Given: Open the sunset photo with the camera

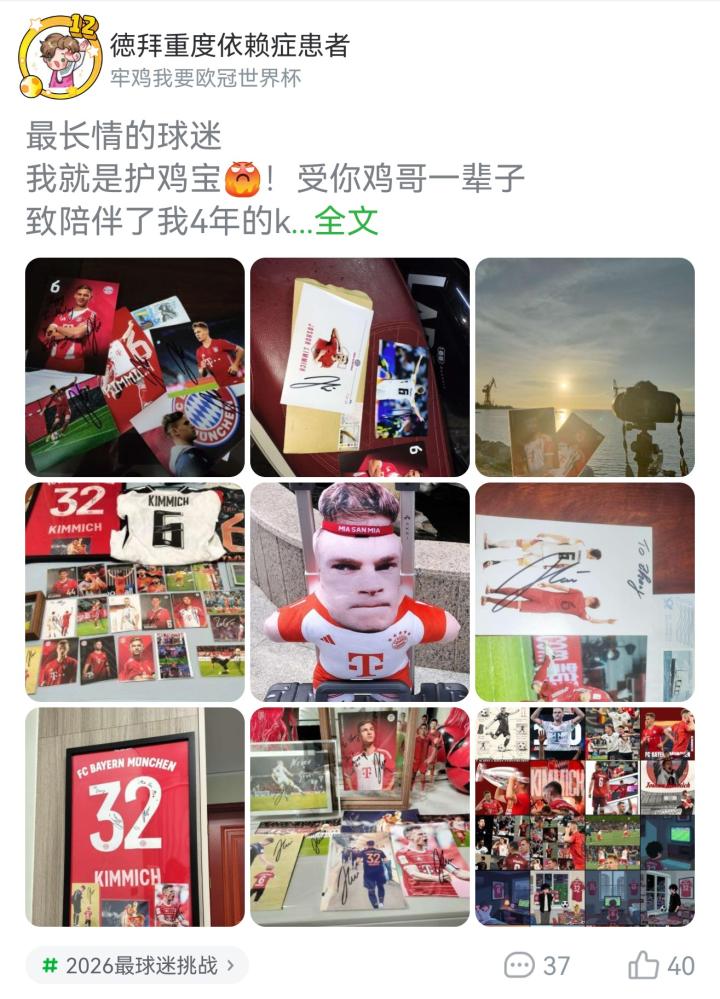Looking at the screenshot, I should (x=584, y=367).
